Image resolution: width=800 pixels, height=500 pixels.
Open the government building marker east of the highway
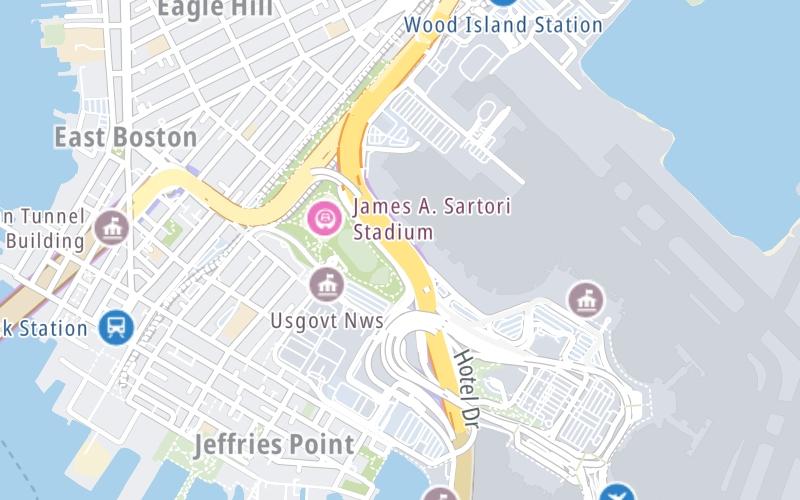[x=586, y=299]
